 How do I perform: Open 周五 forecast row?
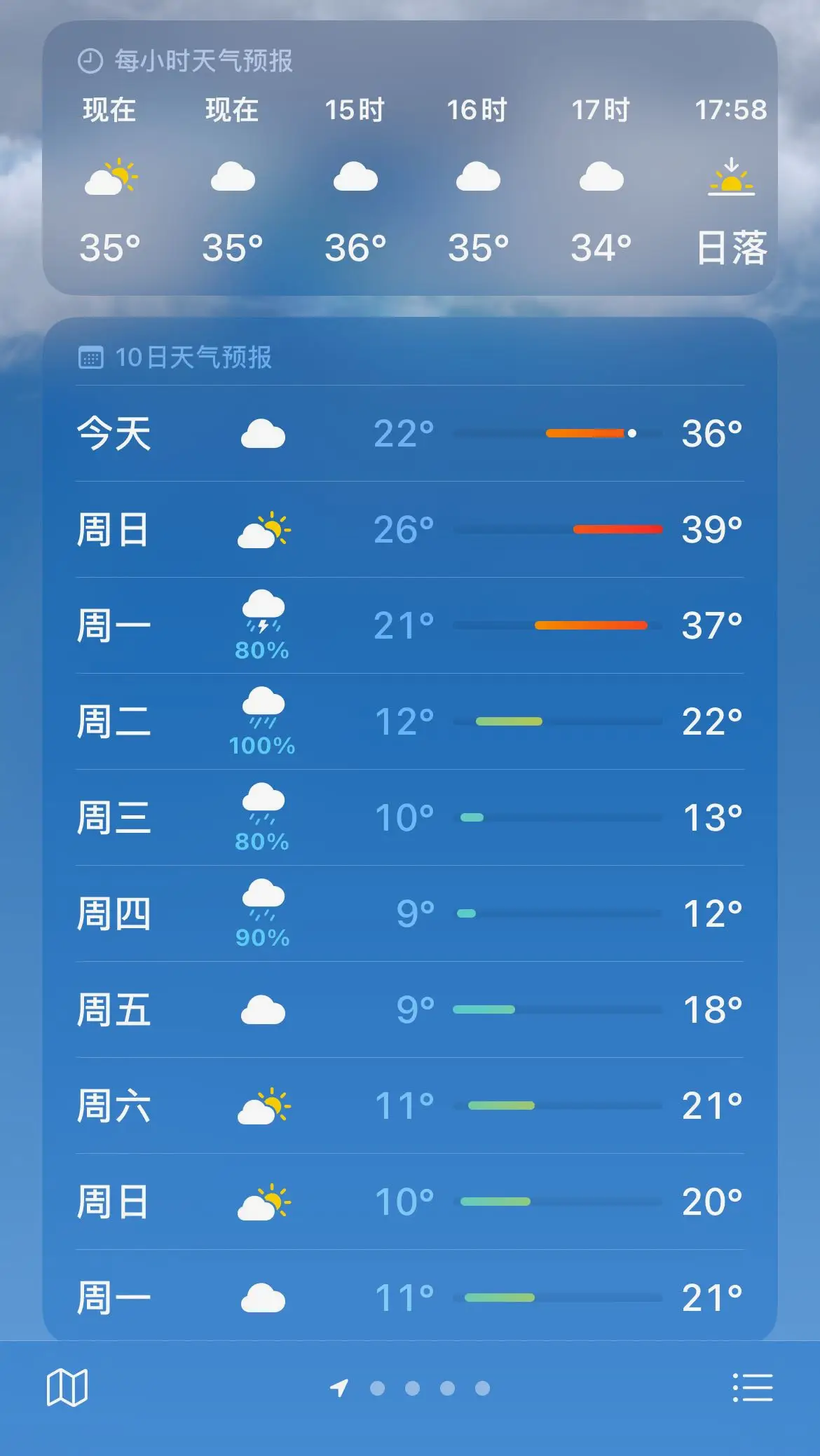(x=410, y=1009)
